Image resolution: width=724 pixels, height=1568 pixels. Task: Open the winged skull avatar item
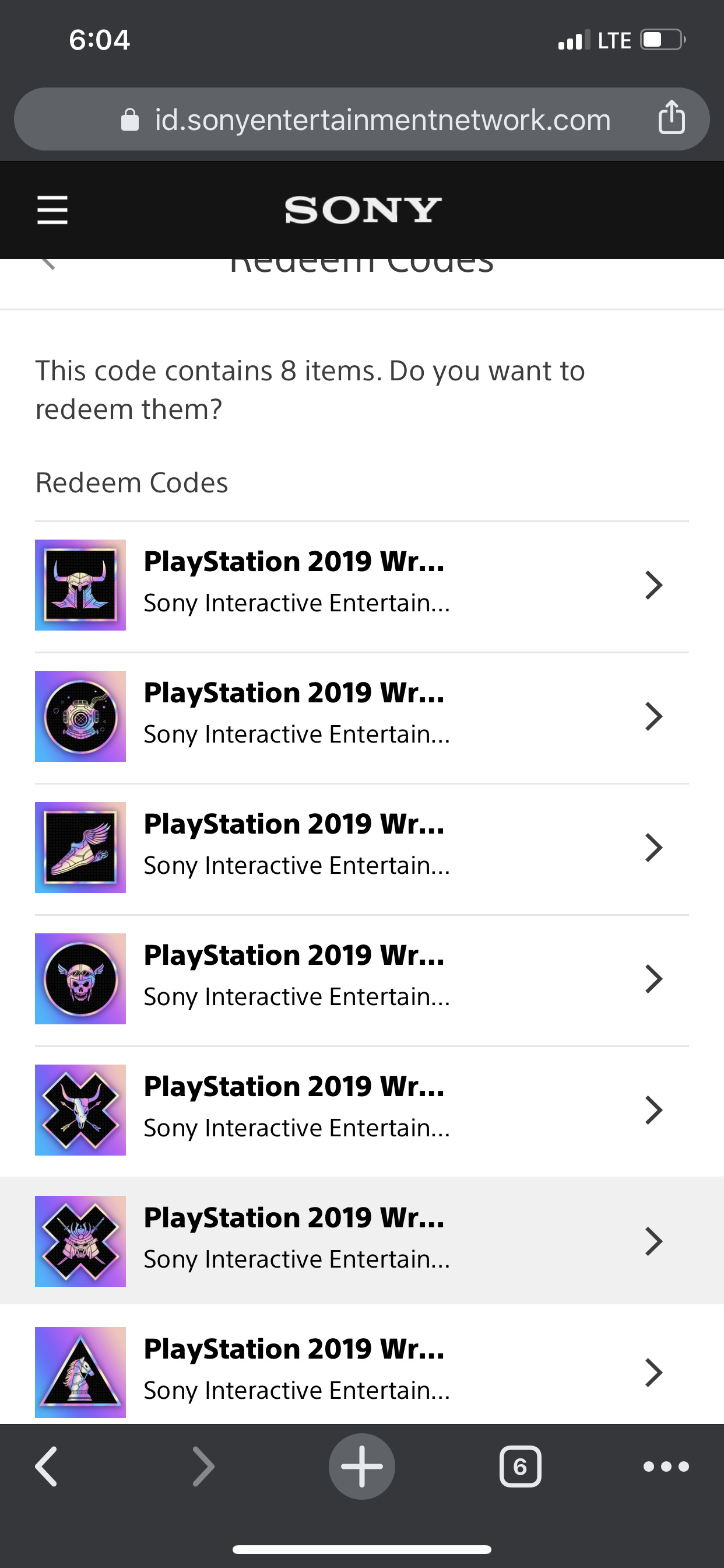(362, 979)
